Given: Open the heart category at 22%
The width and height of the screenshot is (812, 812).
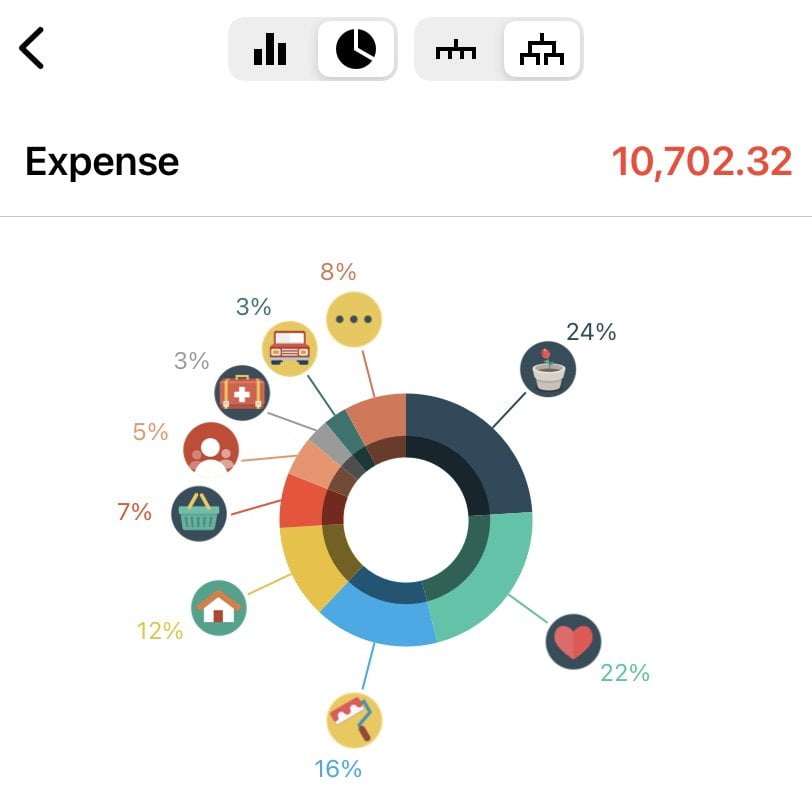Looking at the screenshot, I should click(x=573, y=642).
